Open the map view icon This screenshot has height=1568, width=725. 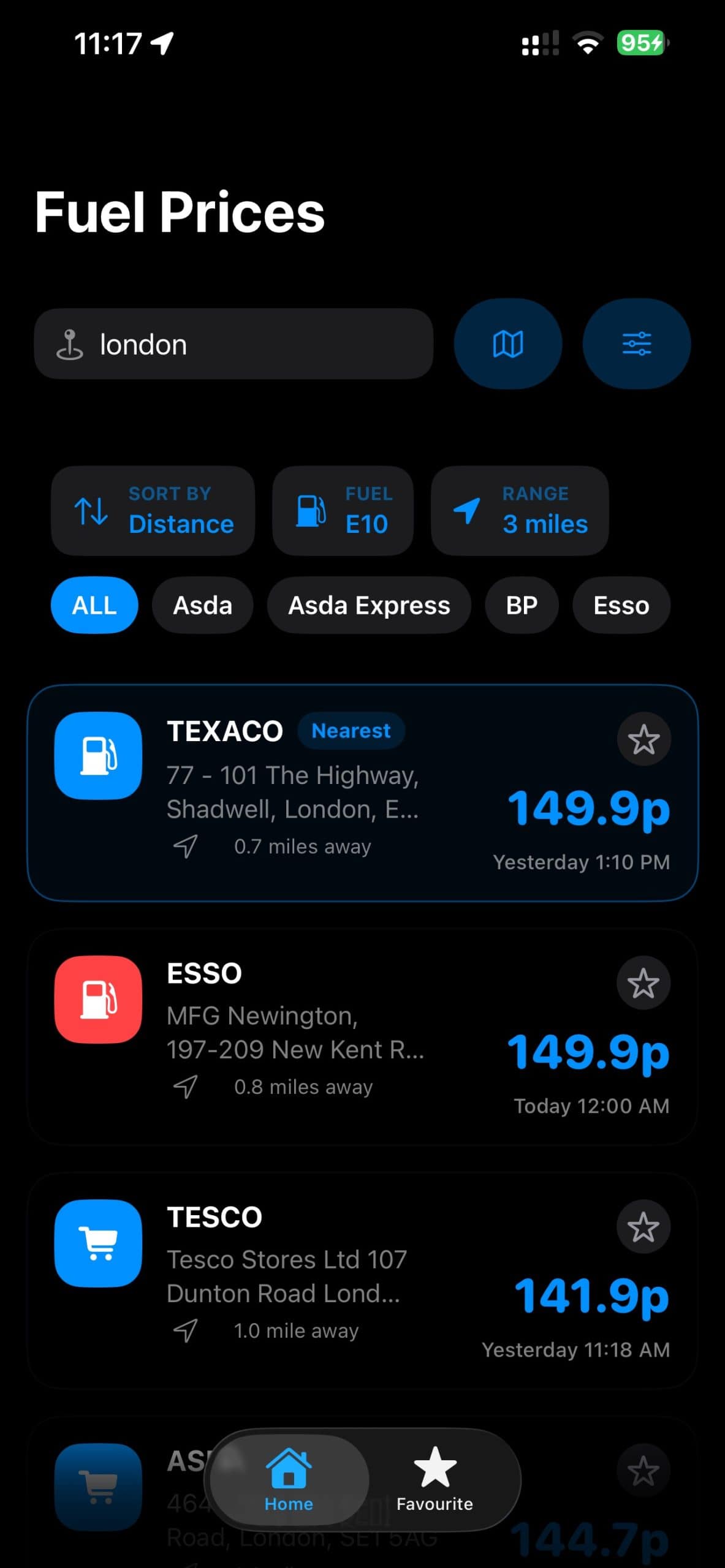507,344
